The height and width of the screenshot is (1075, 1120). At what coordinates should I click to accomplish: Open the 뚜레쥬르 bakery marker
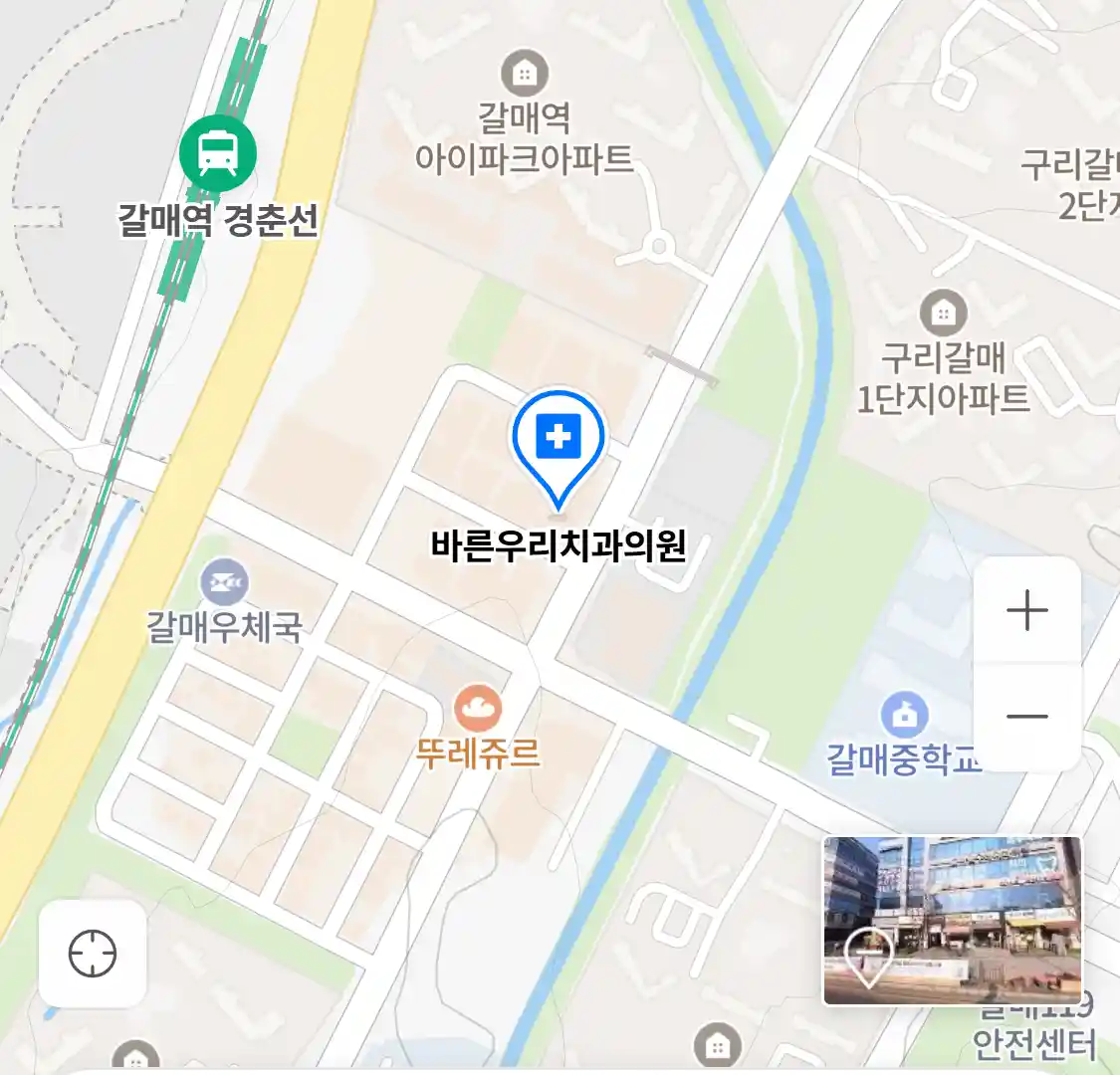coord(478,709)
